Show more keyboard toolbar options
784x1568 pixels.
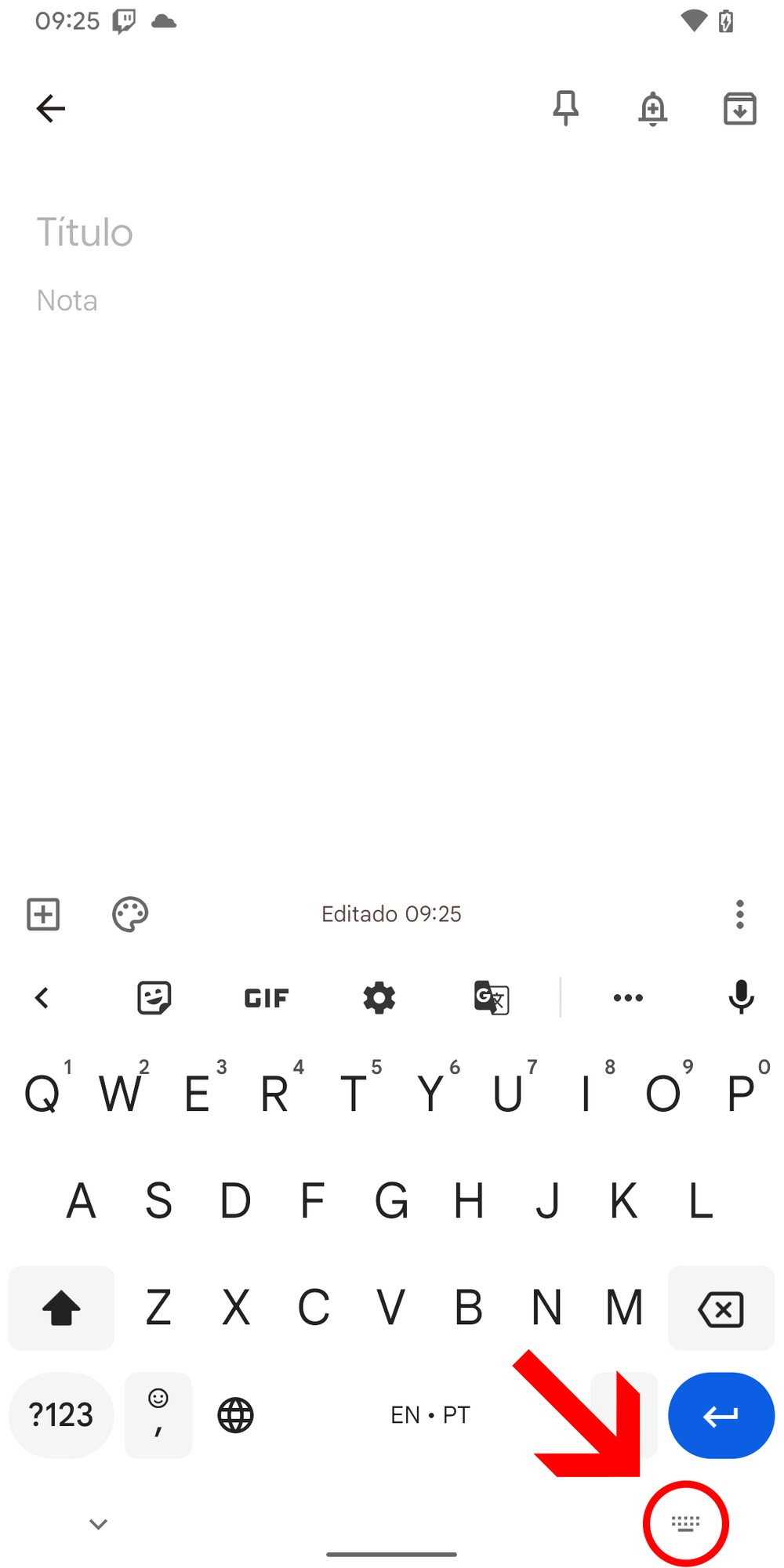coord(628,998)
